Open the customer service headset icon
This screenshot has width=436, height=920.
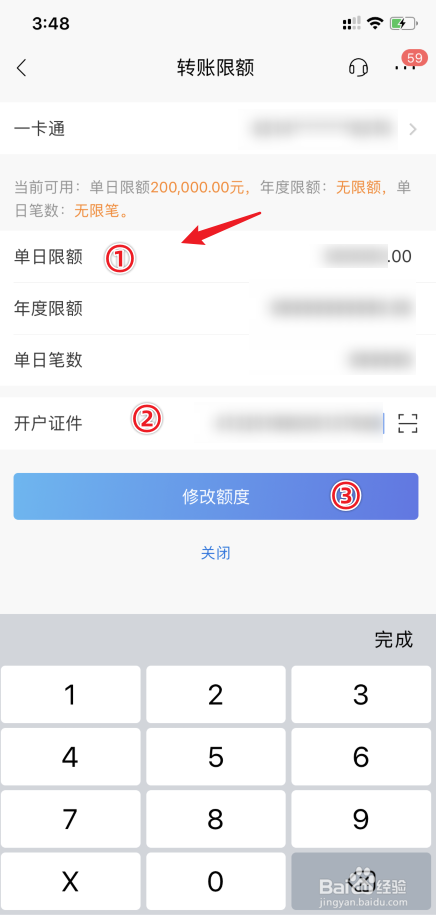tap(358, 68)
